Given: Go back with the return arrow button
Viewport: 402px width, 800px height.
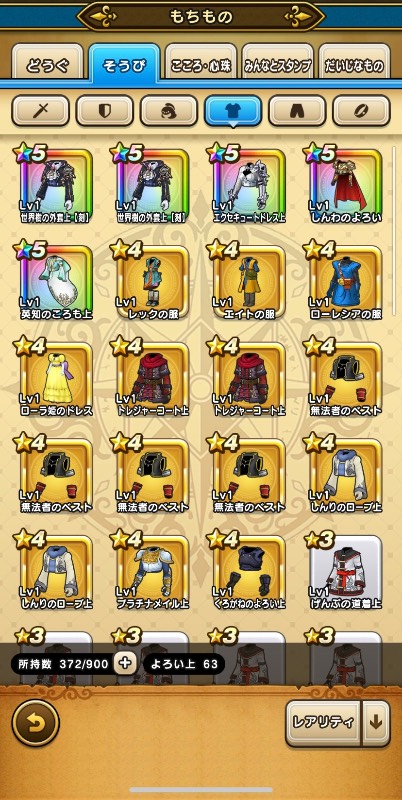Looking at the screenshot, I should click(x=36, y=723).
